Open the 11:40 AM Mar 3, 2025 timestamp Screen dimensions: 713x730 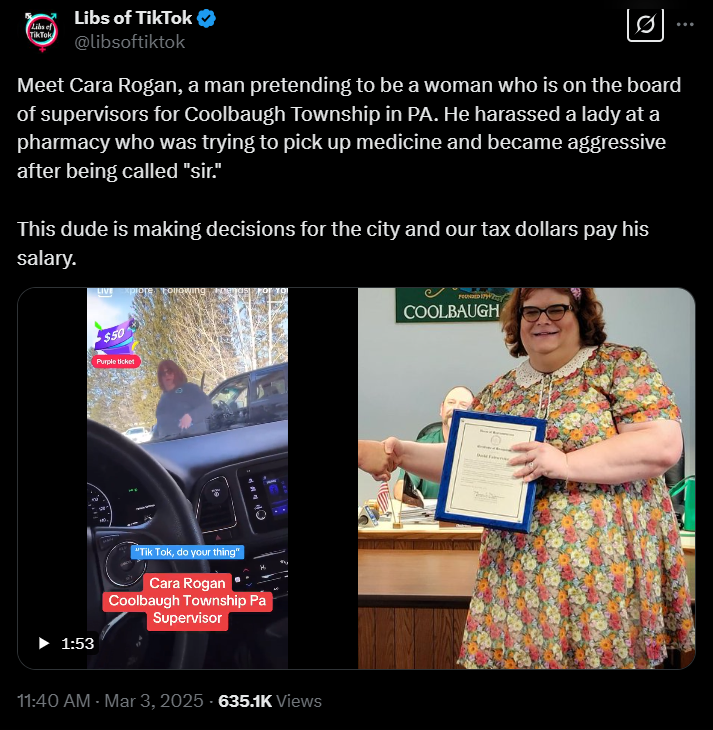[x=110, y=701]
